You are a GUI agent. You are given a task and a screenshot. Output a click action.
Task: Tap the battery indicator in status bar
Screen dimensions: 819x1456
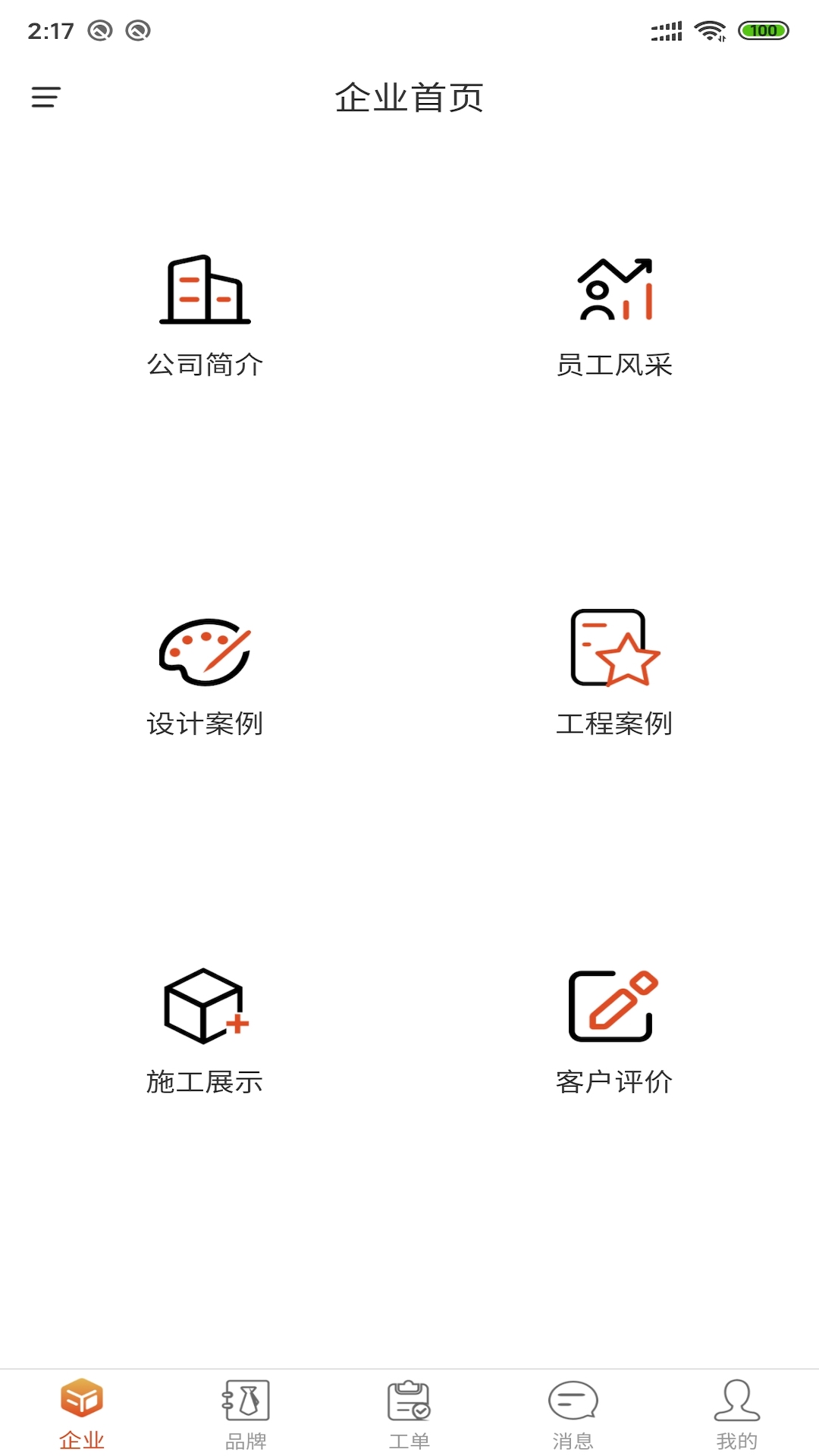[x=762, y=30]
